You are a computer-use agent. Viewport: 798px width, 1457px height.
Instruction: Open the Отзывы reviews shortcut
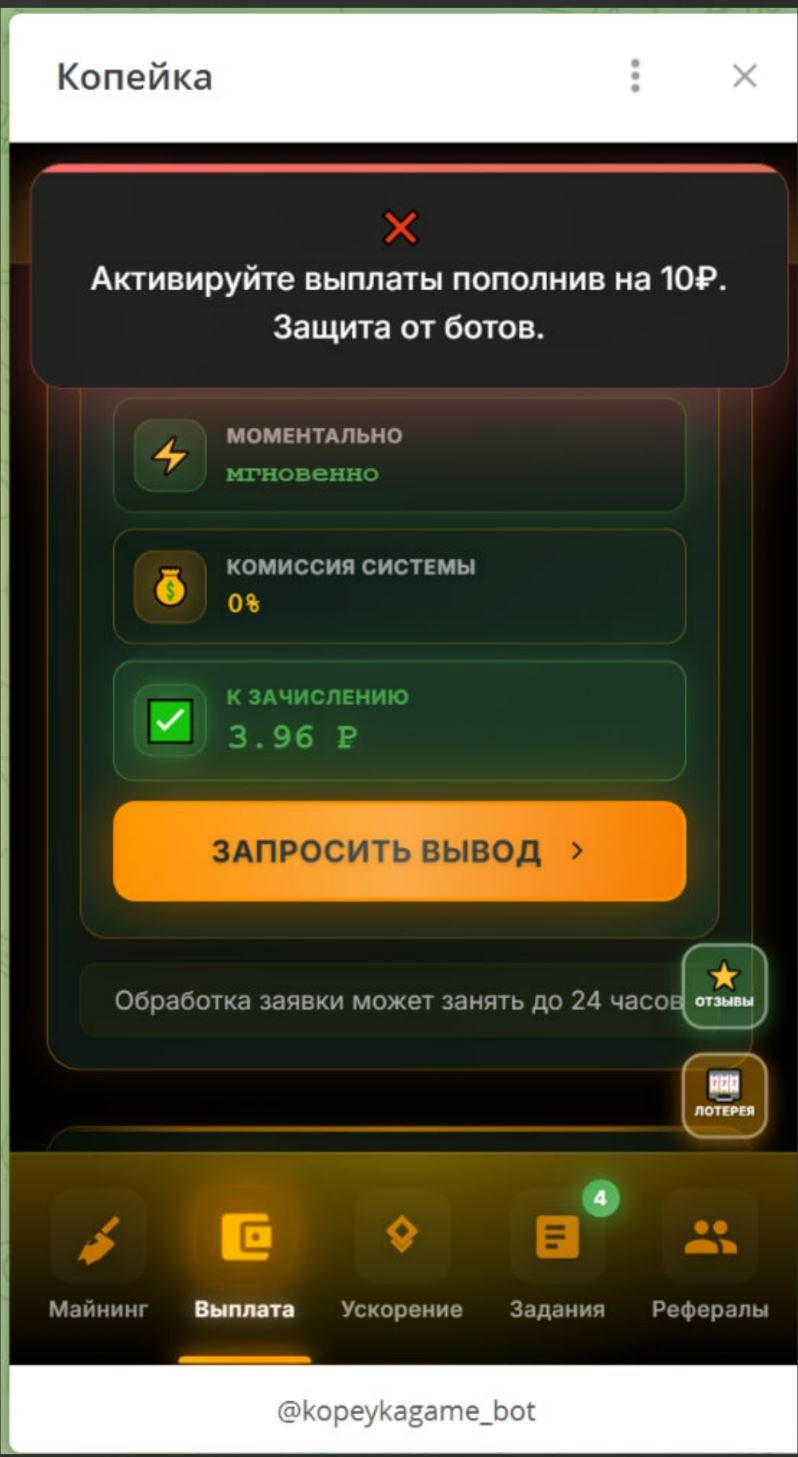(724, 986)
